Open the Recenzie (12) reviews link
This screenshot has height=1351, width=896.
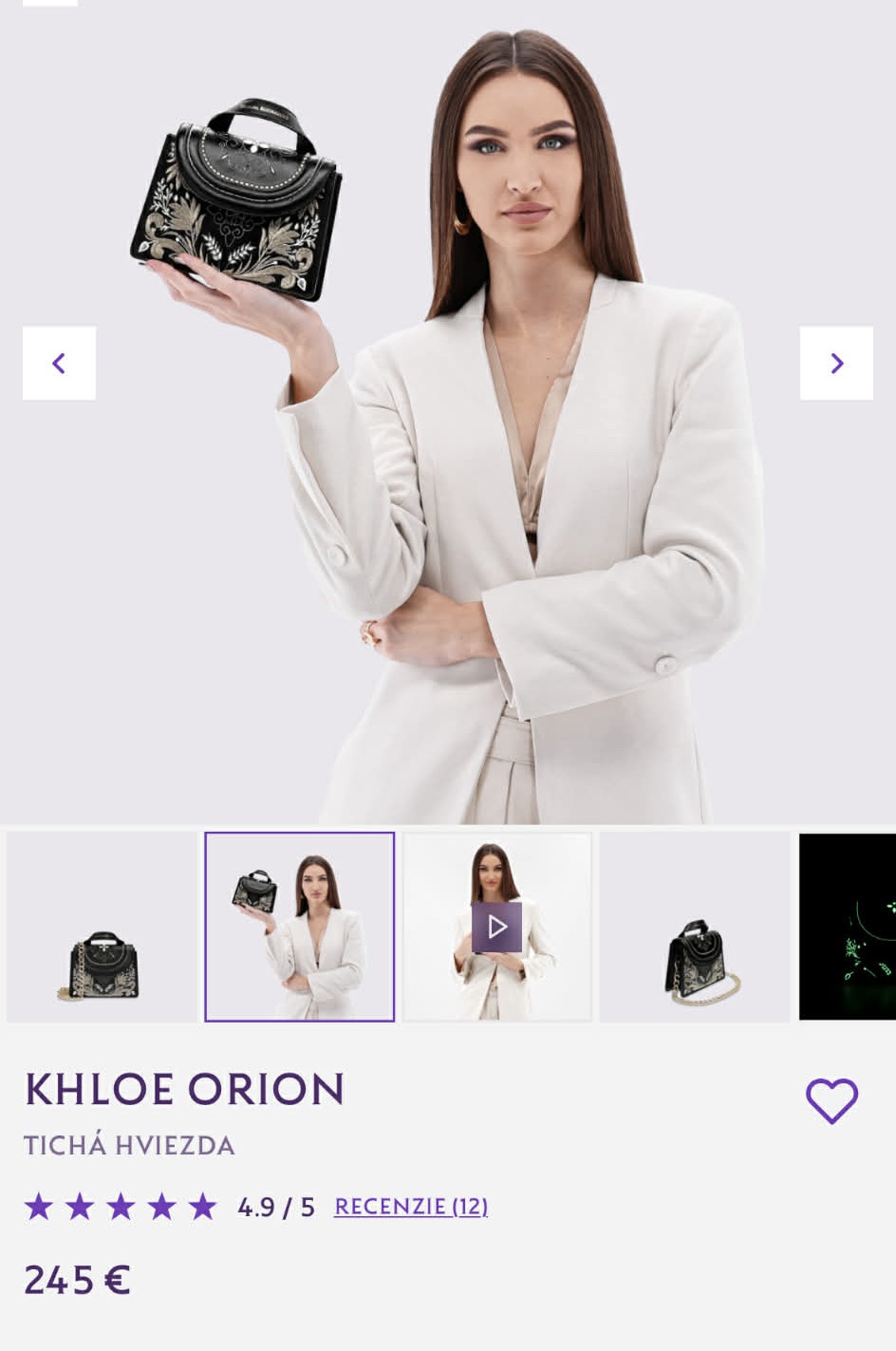coord(411,1207)
